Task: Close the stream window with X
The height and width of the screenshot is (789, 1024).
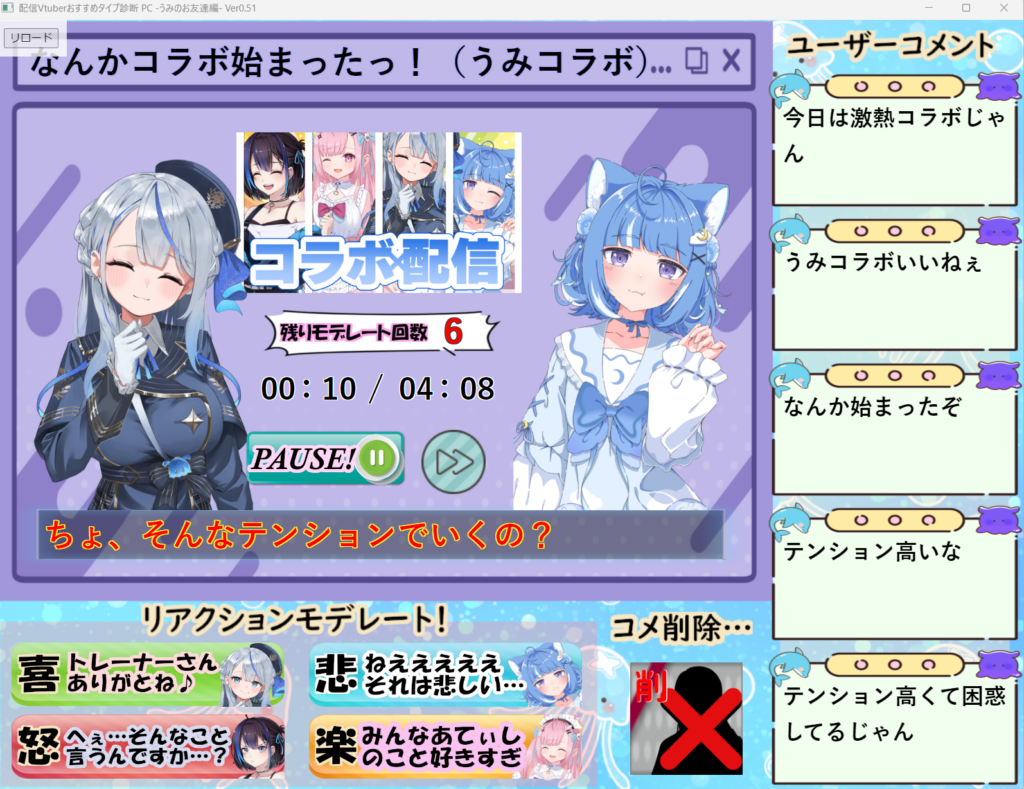Action: click(x=731, y=61)
